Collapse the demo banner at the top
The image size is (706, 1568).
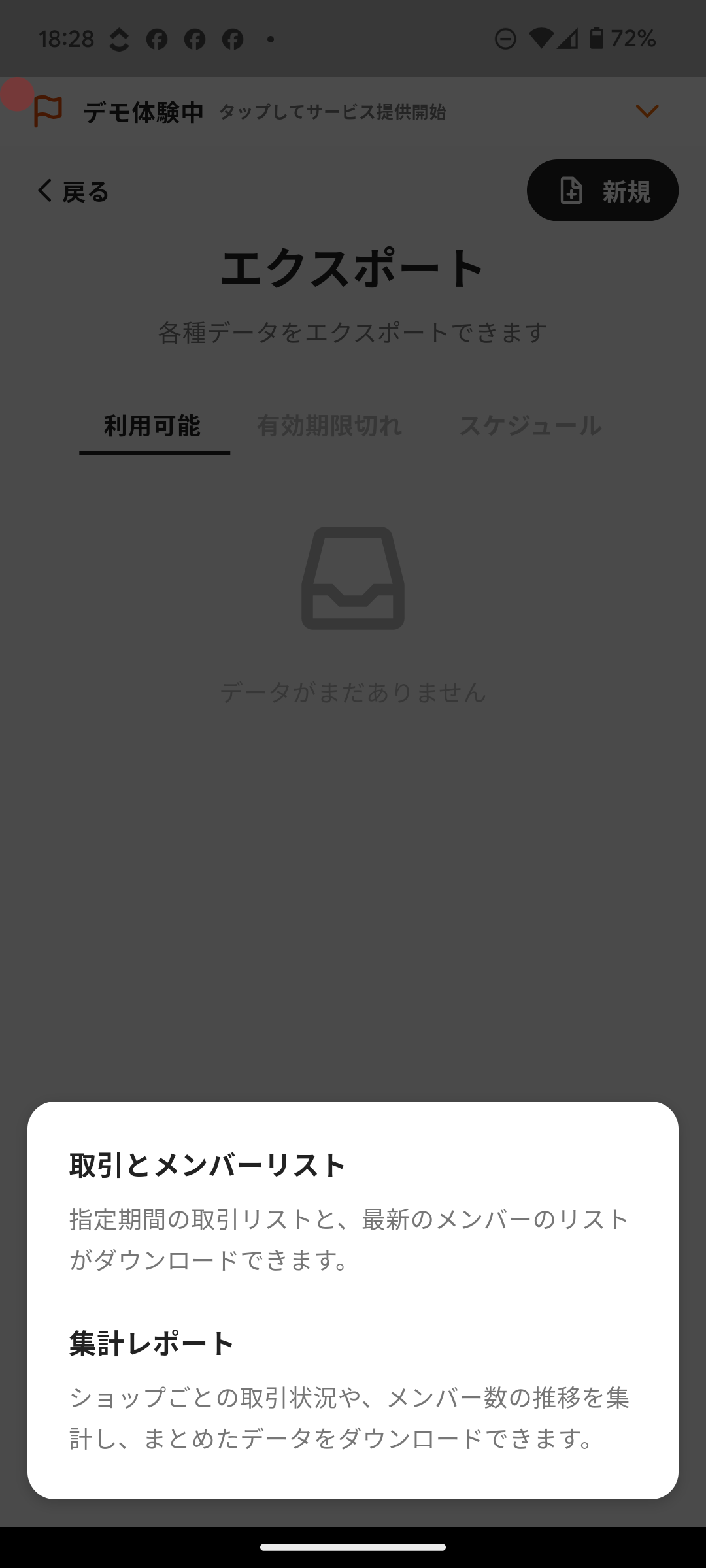(647, 111)
